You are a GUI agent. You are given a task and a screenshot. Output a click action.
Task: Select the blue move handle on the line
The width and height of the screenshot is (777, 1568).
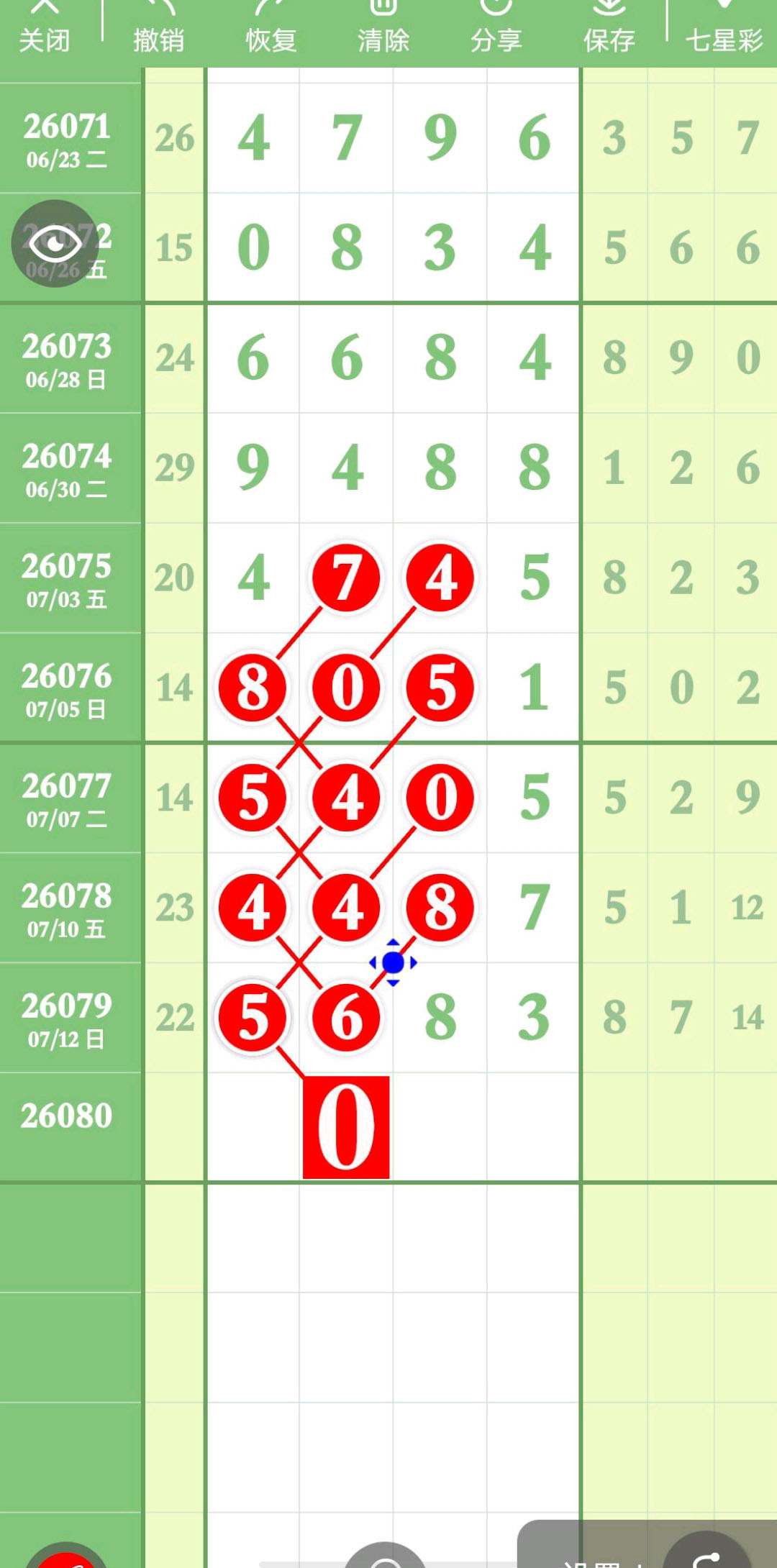point(393,962)
